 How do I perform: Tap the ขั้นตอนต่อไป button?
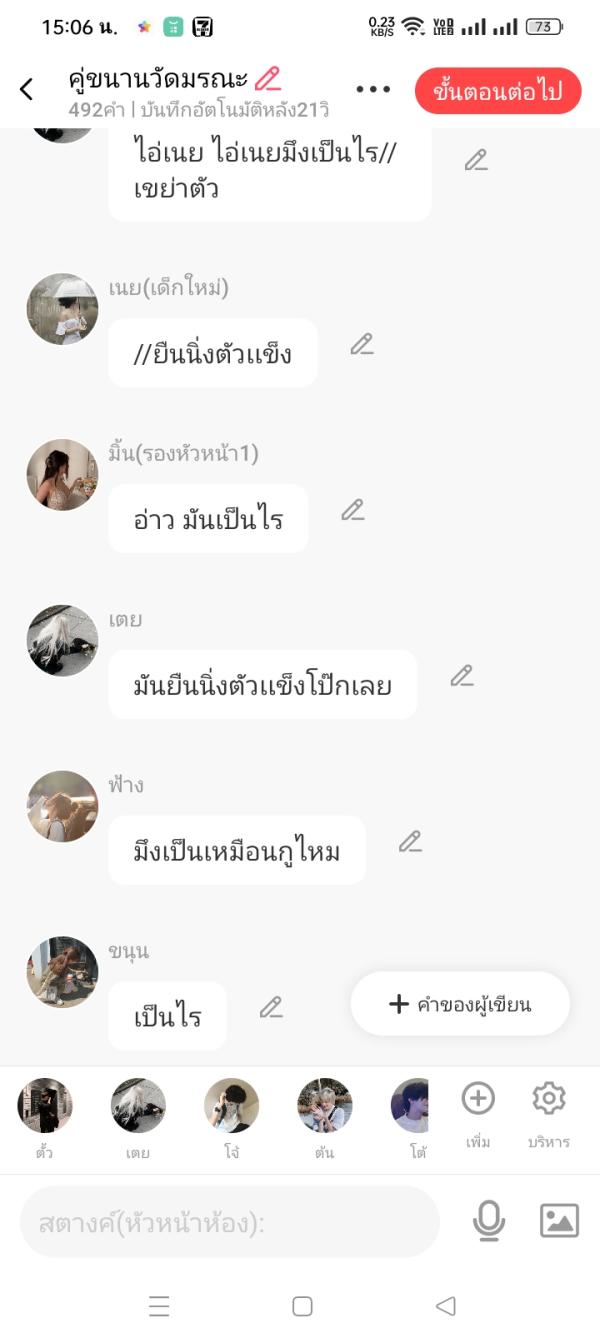[x=497, y=91]
